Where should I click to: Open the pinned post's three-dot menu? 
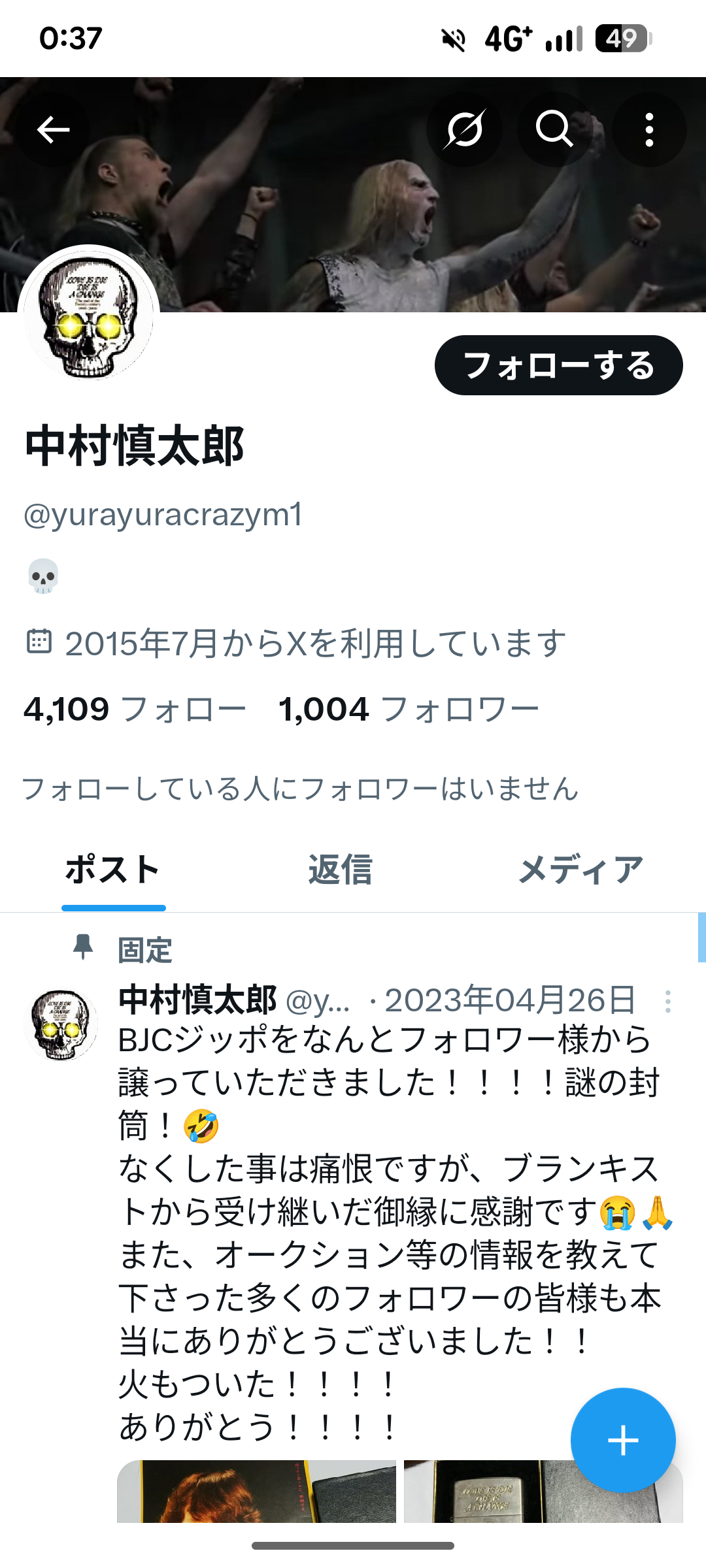click(x=667, y=1001)
